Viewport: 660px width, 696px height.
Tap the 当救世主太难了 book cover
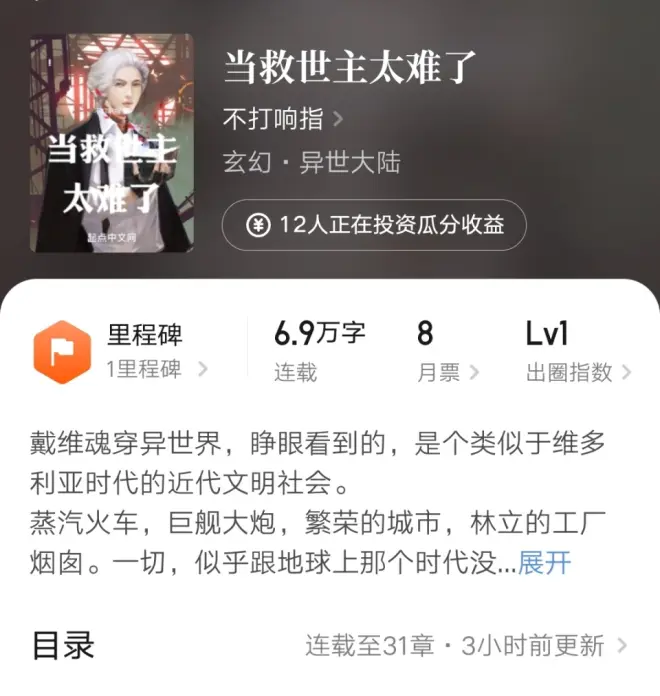(x=112, y=143)
